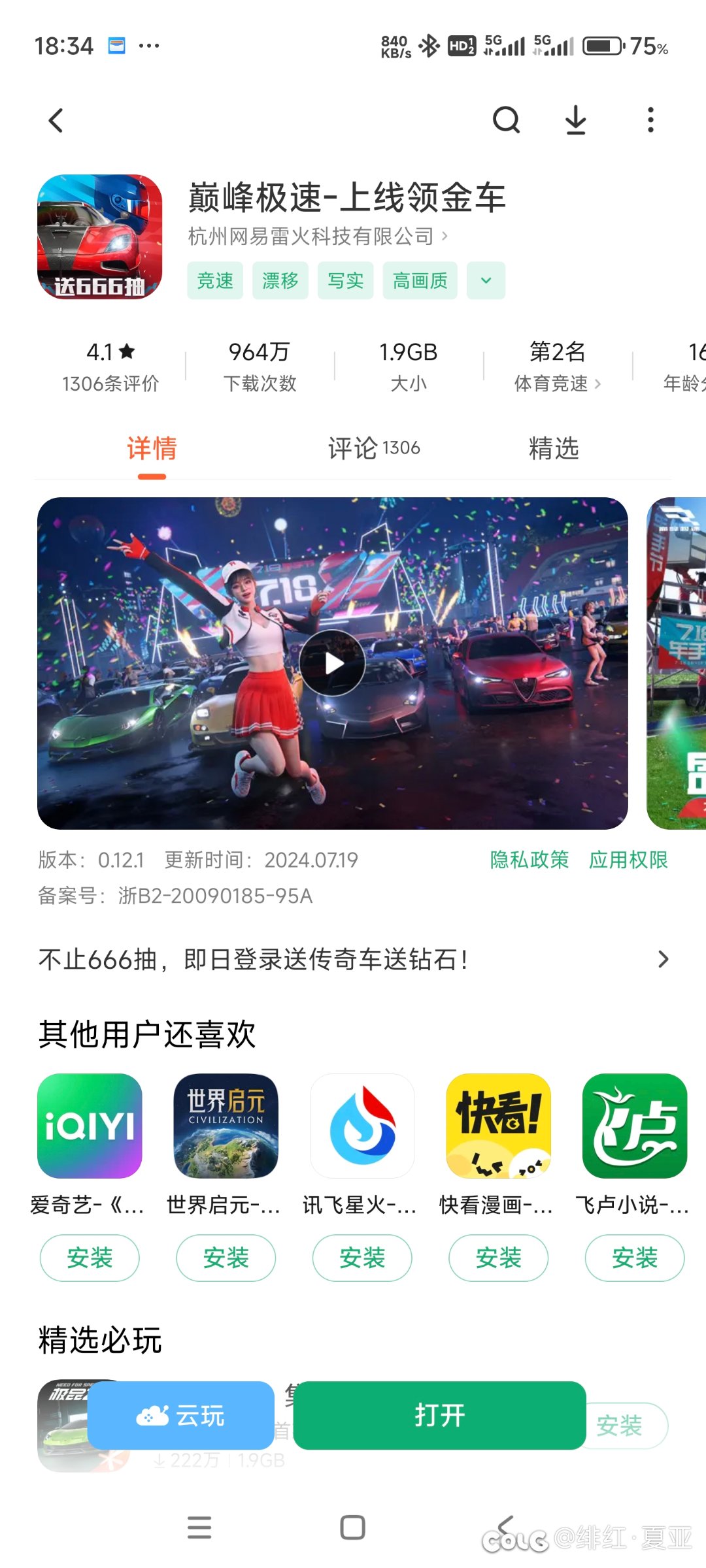Select the 竞速 tag chip

[x=215, y=281]
